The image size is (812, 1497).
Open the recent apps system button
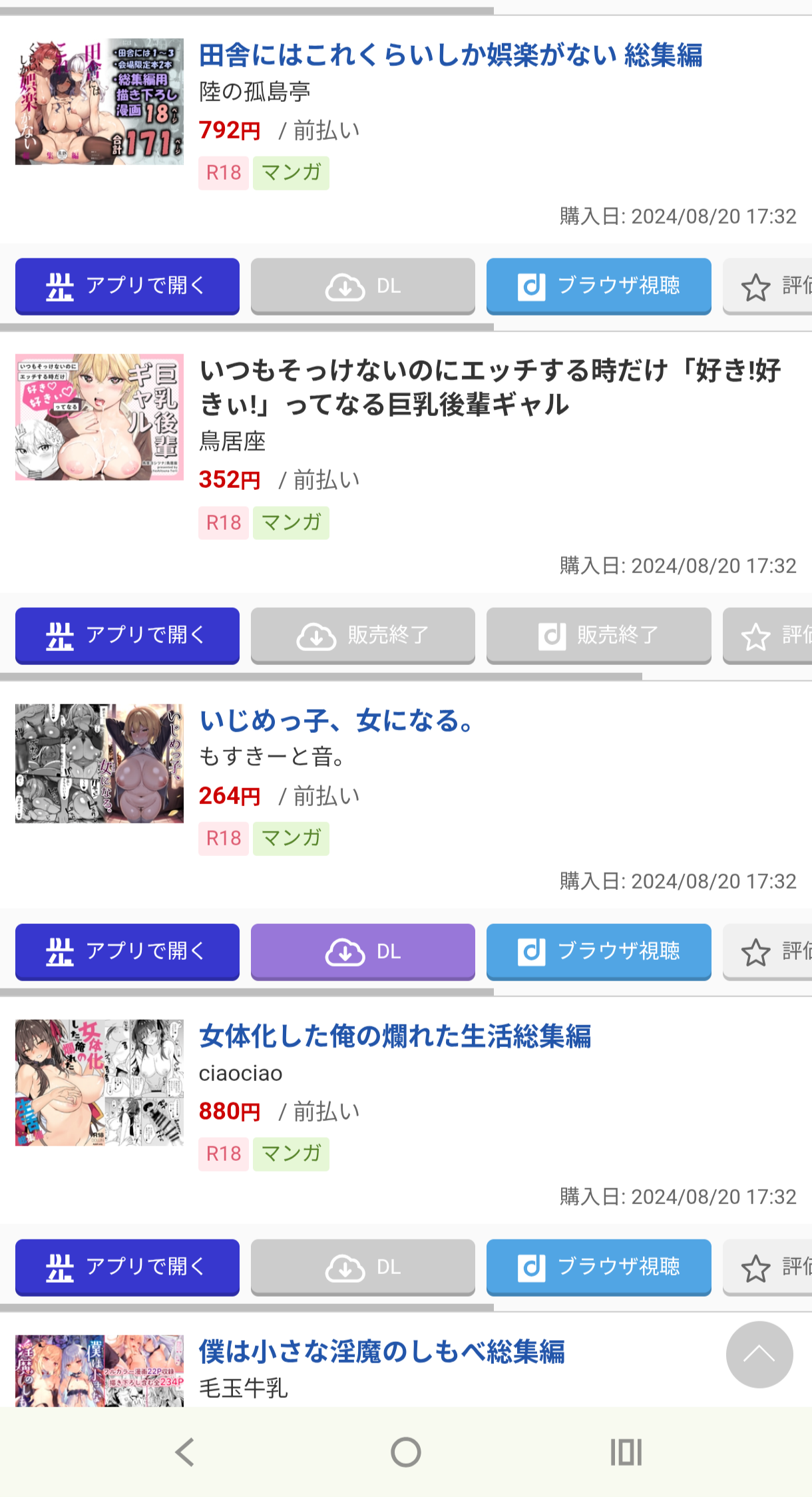(x=626, y=1452)
